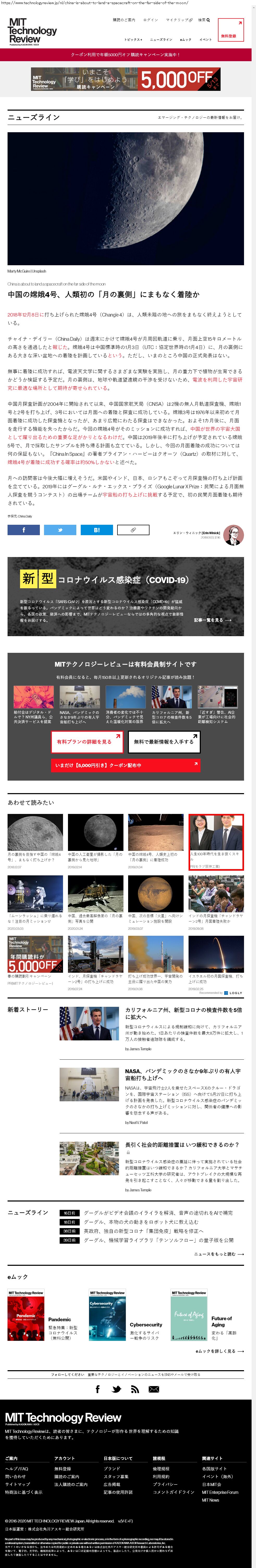Open RSS feed icon in footer

[135, 1388]
